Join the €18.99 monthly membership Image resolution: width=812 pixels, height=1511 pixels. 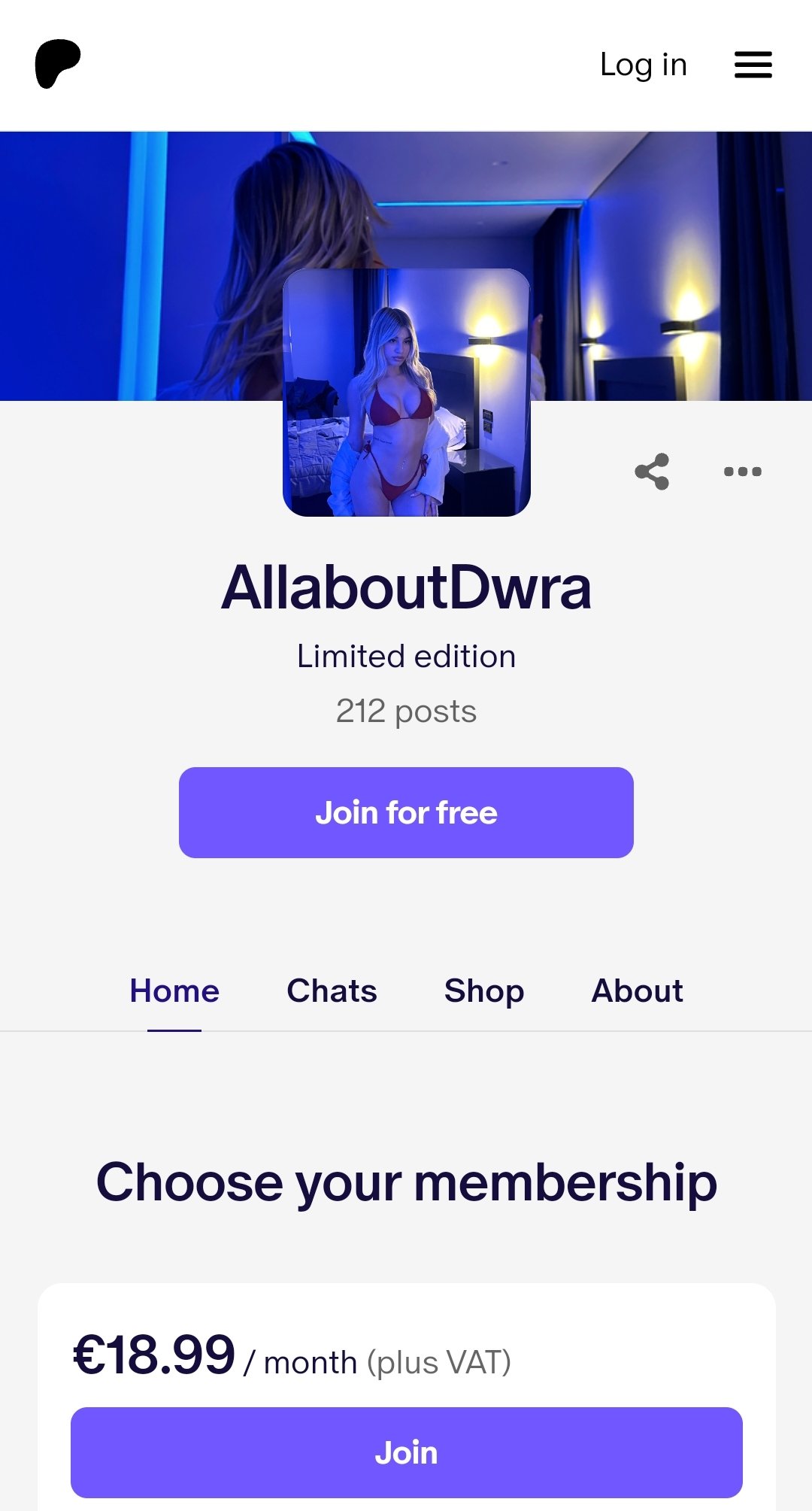[406, 1452]
